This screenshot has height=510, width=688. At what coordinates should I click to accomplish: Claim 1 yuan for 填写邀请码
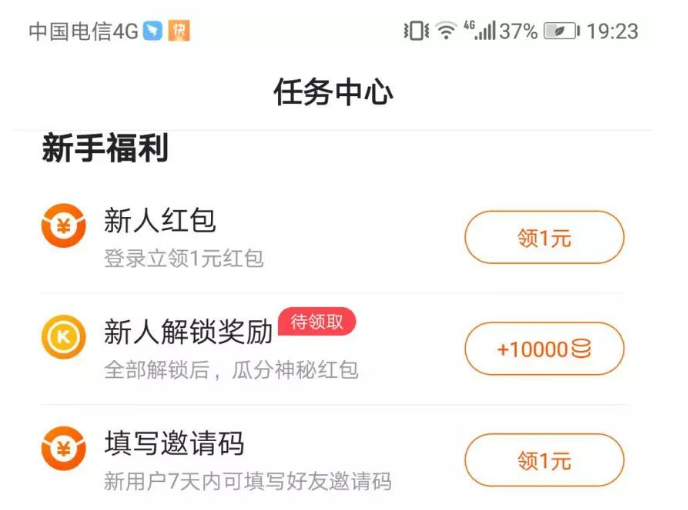544,460
